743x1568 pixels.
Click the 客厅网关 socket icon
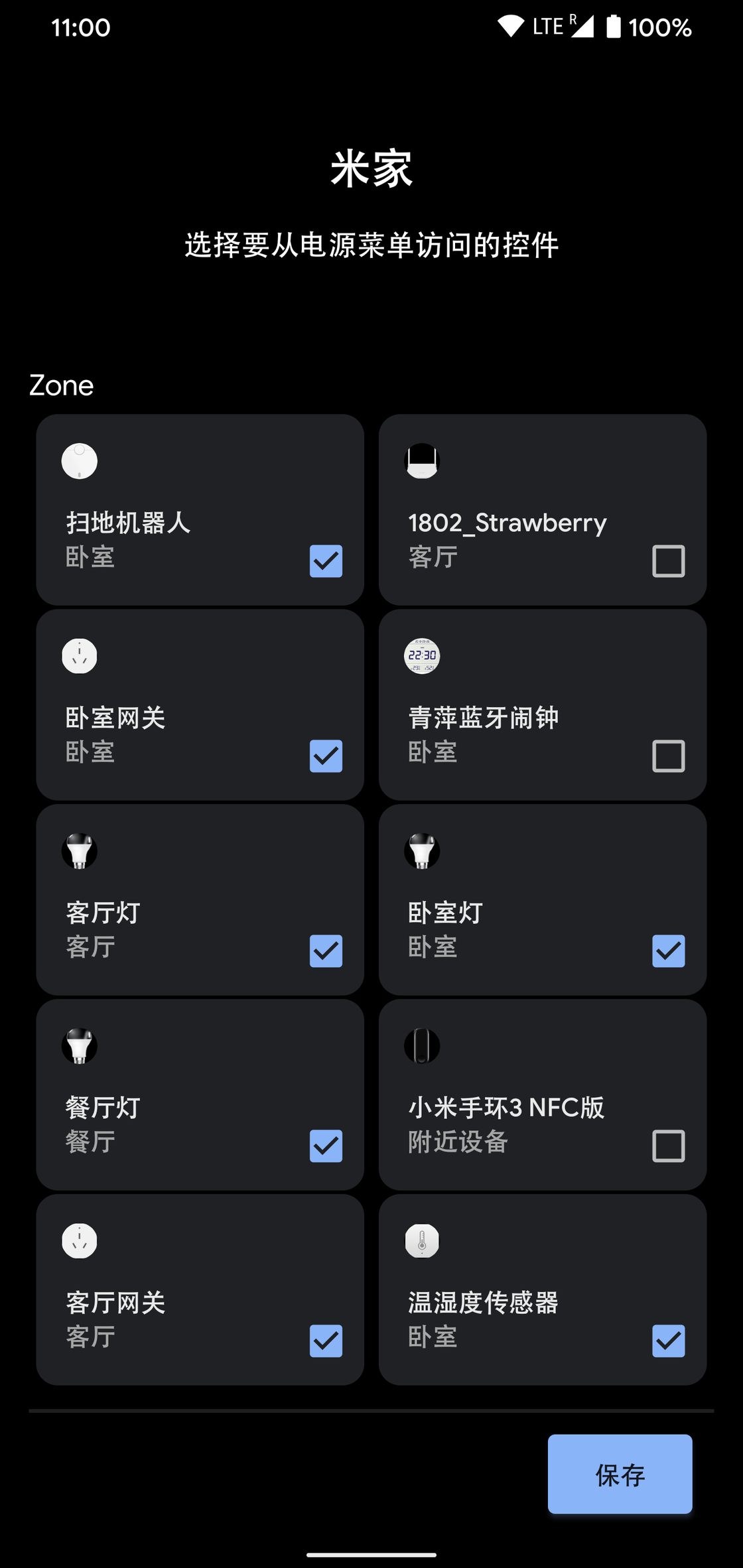(x=80, y=1240)
